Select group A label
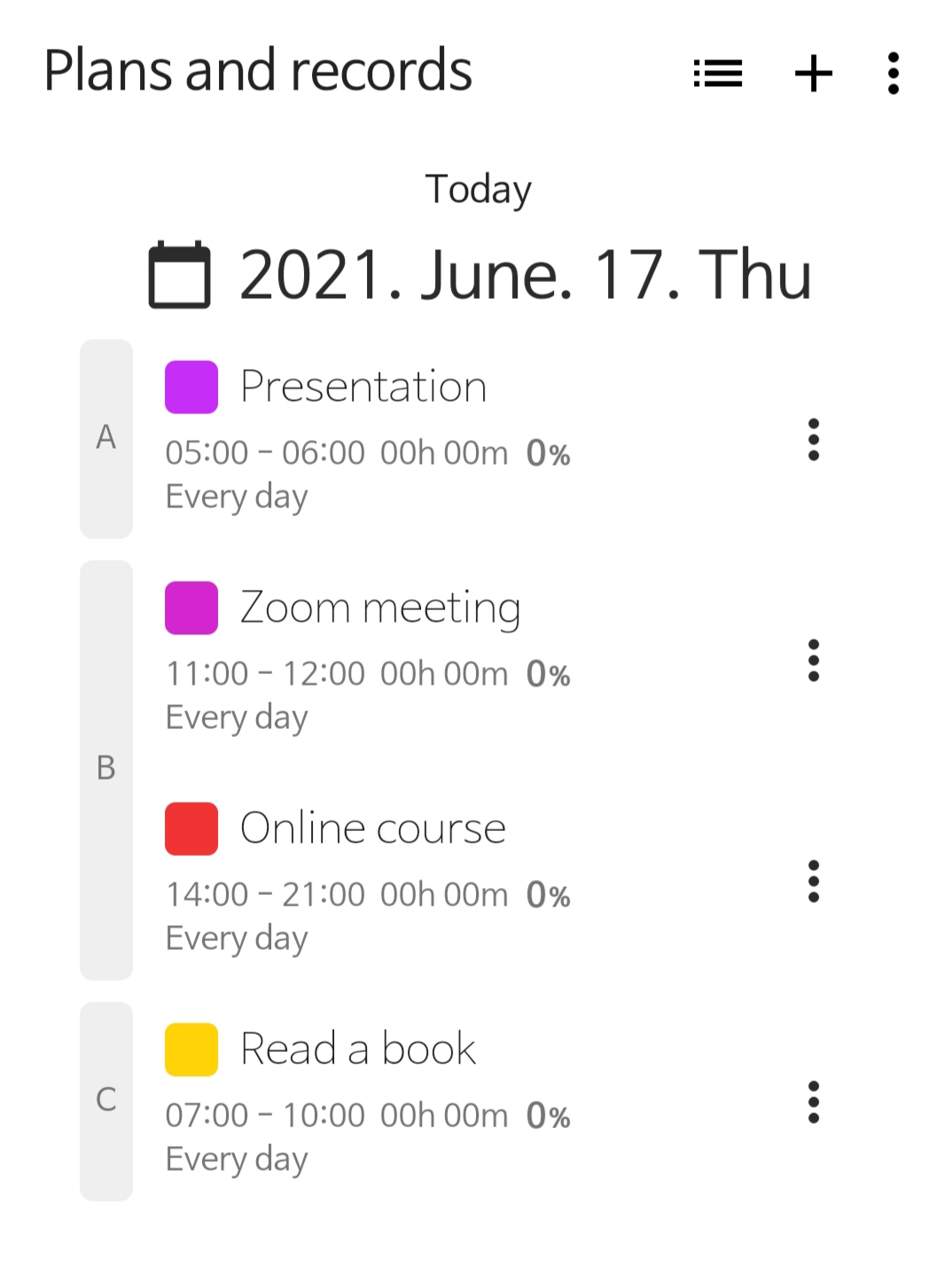Viewport: 952px width, 1270px height. click(x=105, y=436)
